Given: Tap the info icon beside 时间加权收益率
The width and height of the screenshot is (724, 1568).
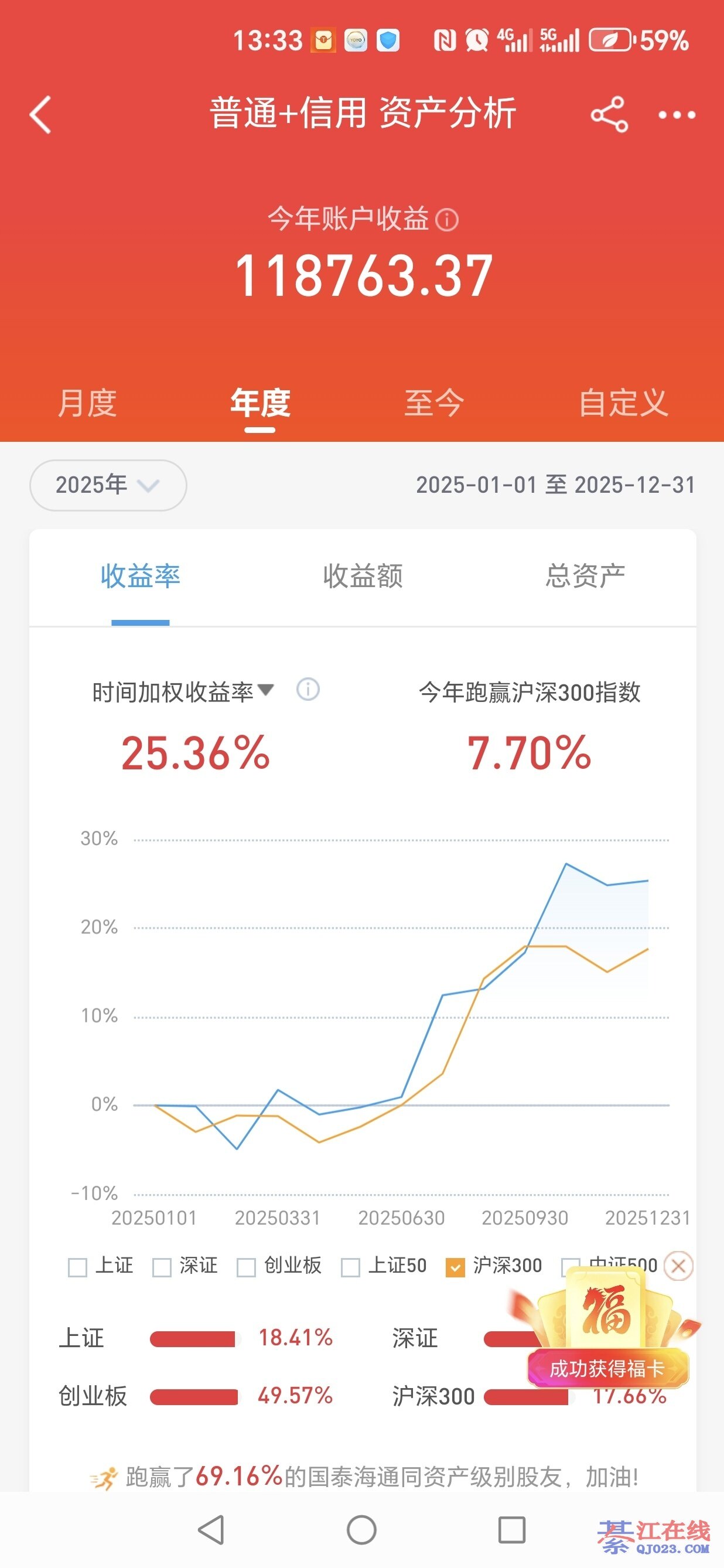Looking at the screenshot, I should click(x=308, y=690).
